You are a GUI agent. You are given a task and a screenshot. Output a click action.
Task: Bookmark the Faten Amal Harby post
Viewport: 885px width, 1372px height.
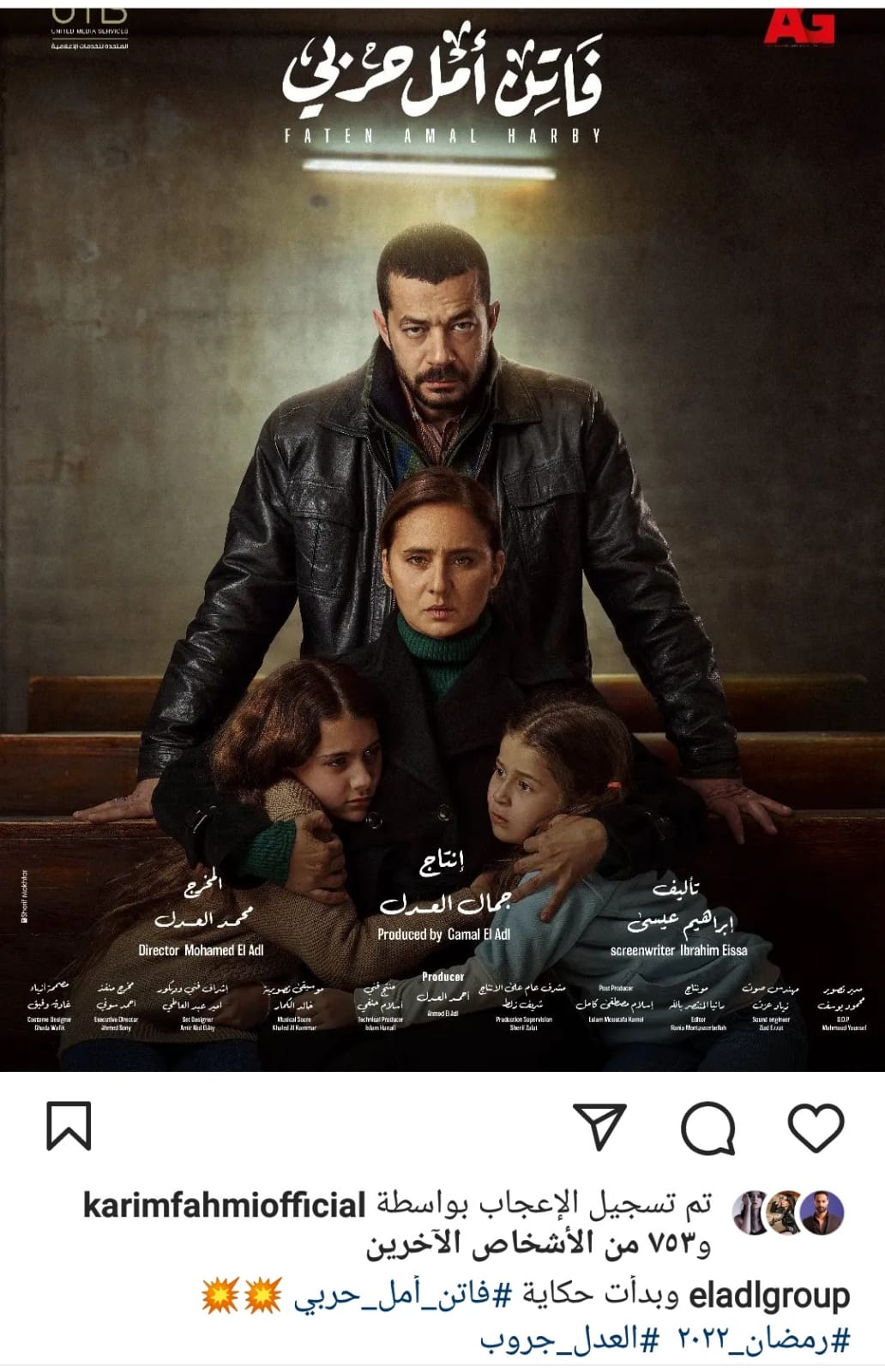point(69,1126)
